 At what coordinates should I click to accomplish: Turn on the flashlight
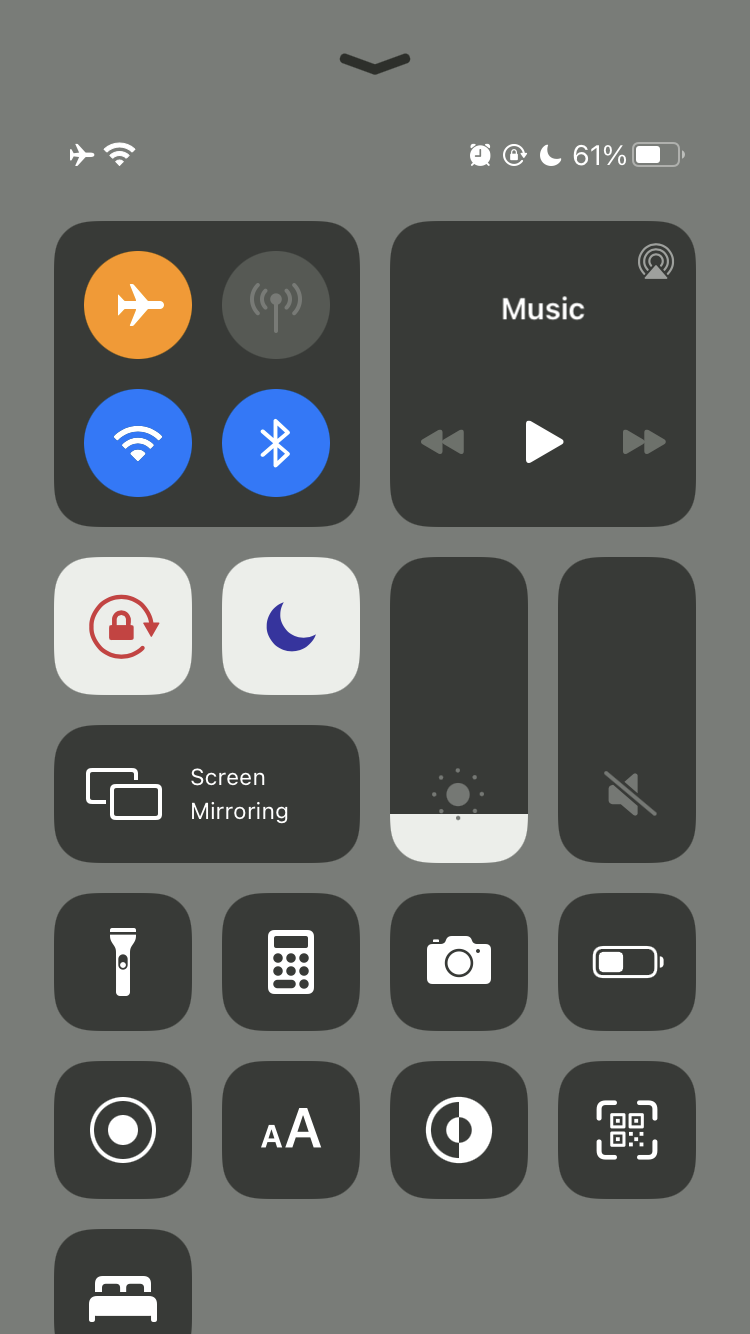[123, 962]
